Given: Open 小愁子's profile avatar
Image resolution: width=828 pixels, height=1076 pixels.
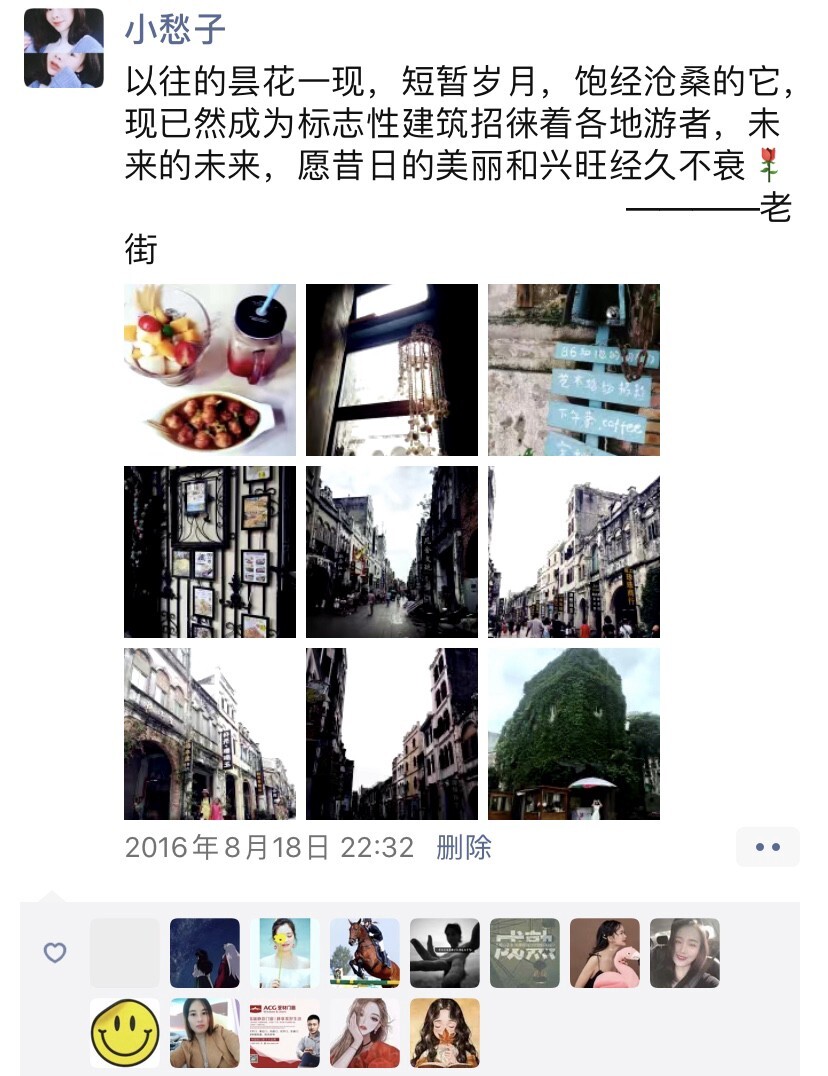Looking at the screenshot, I should coord(64,48).
